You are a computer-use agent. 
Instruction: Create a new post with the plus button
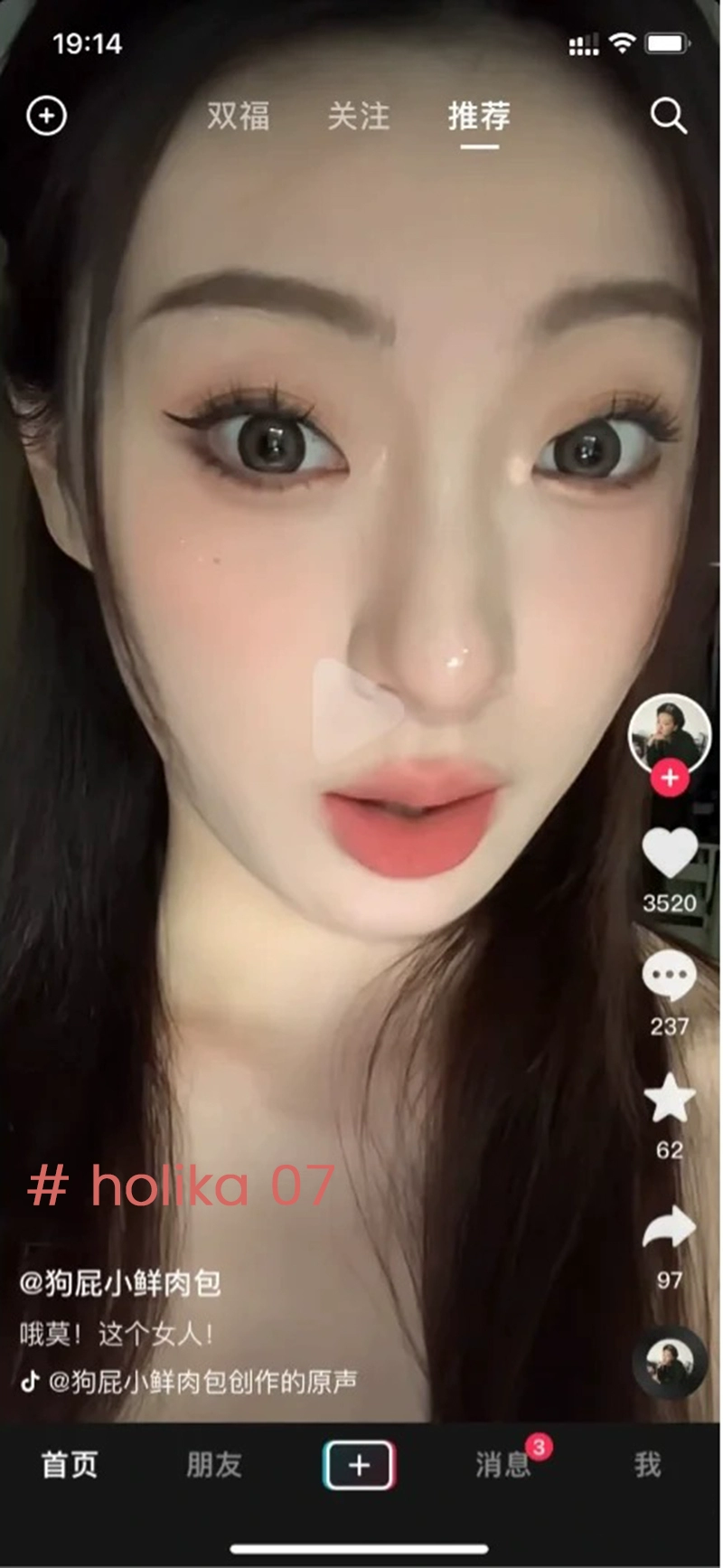[359, 1465]
